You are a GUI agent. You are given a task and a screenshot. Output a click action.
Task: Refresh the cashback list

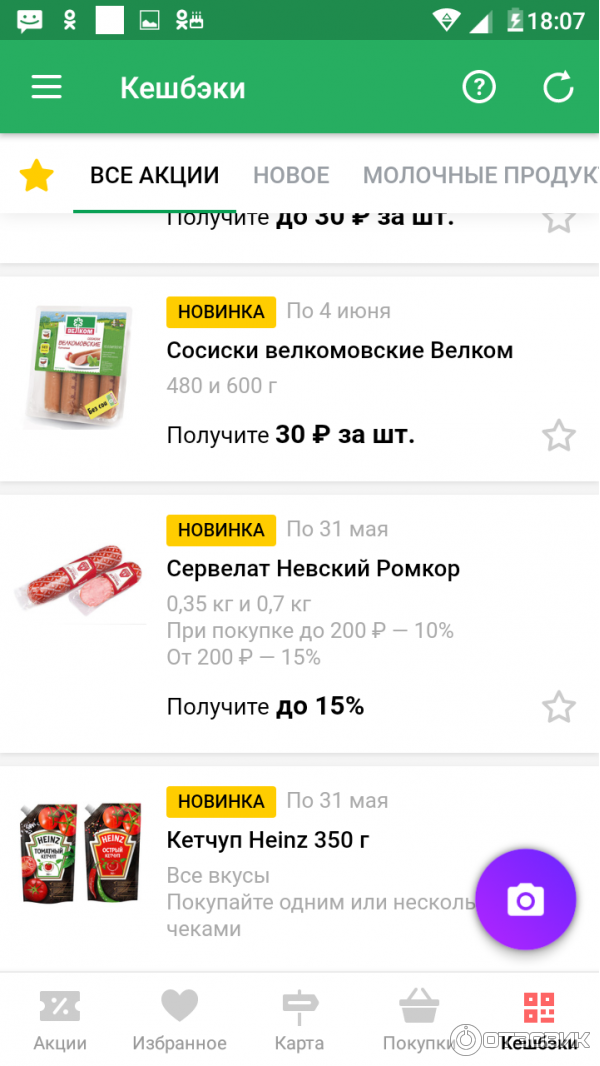click(x=558, y=88)
